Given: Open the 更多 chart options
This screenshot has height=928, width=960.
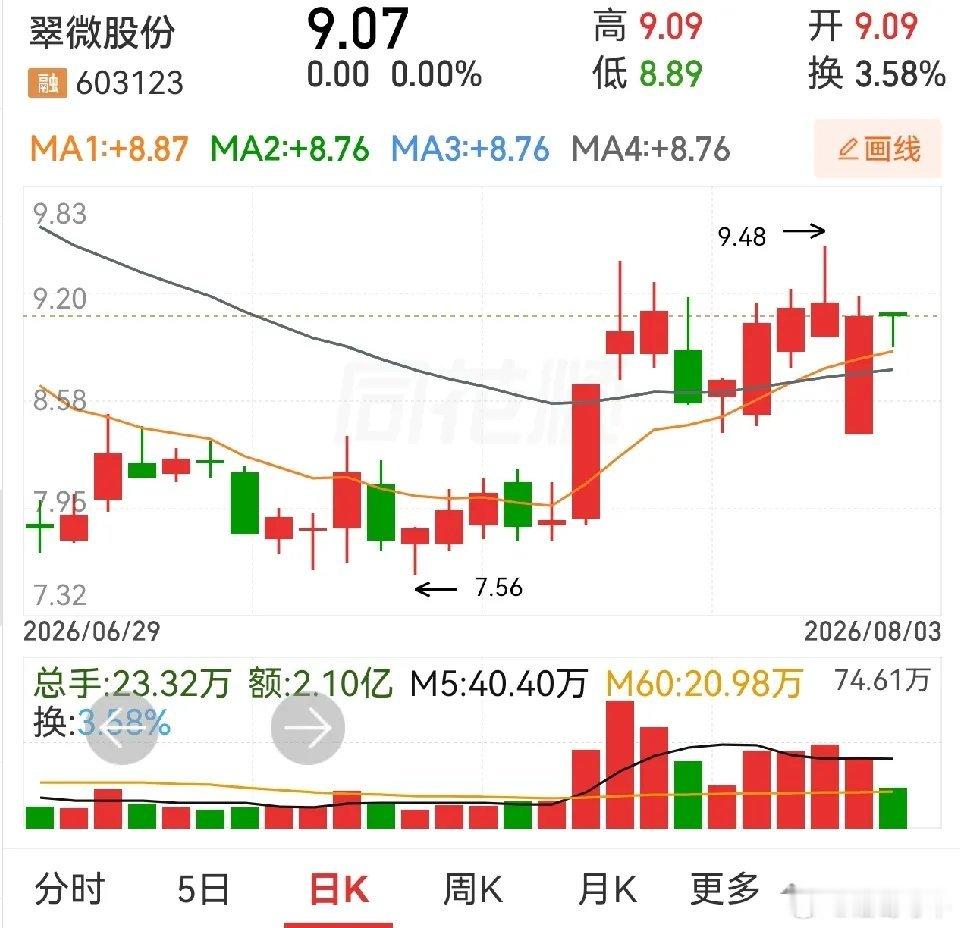Looking at the screenshot, I should pos(726,889).
